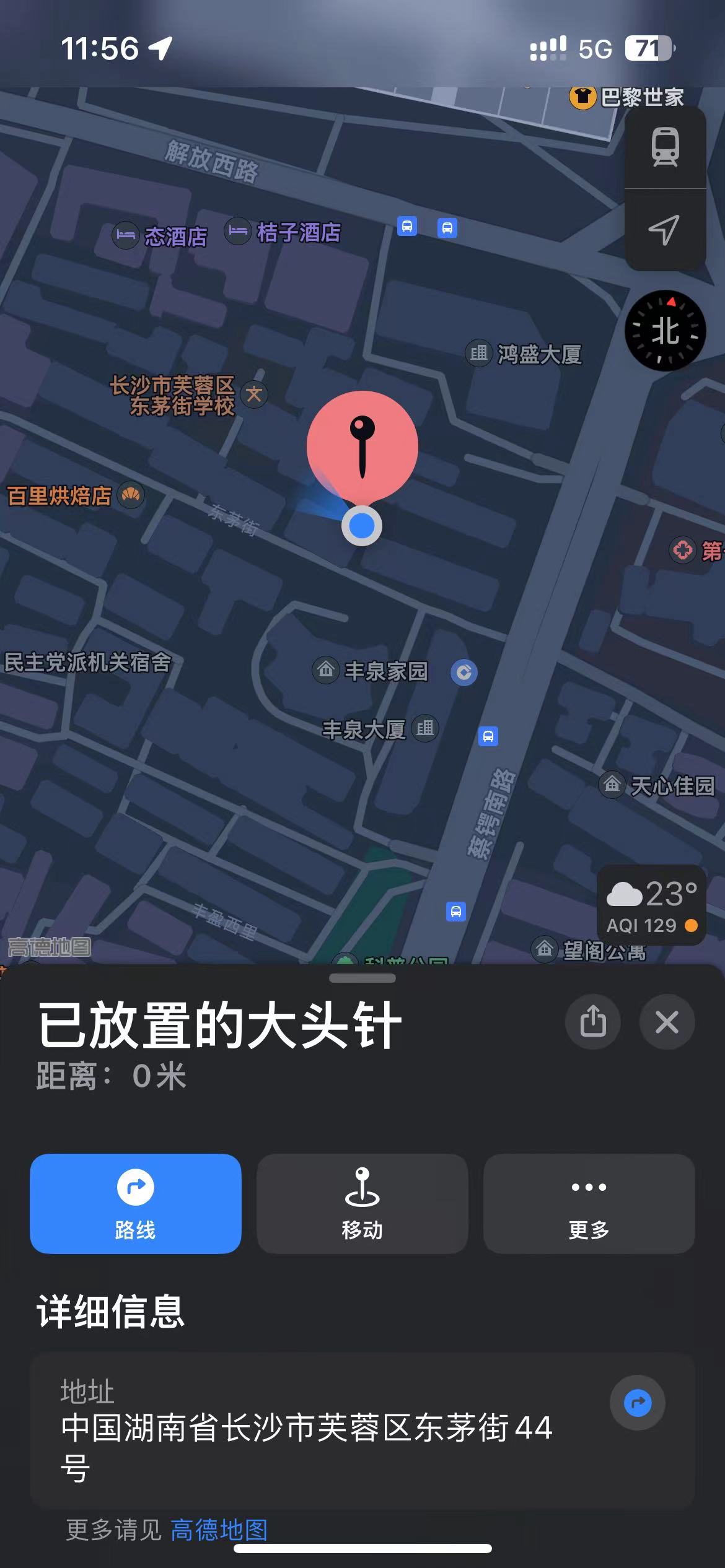Open the 更多 options menu
Image resolution: width=725 pixels, height=1568 pixels.
(x=589, y=1203)
